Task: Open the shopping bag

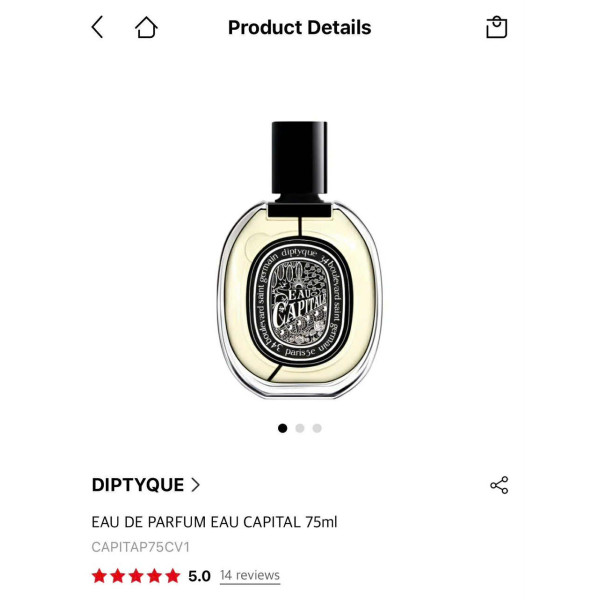Action: click(496, 27)
